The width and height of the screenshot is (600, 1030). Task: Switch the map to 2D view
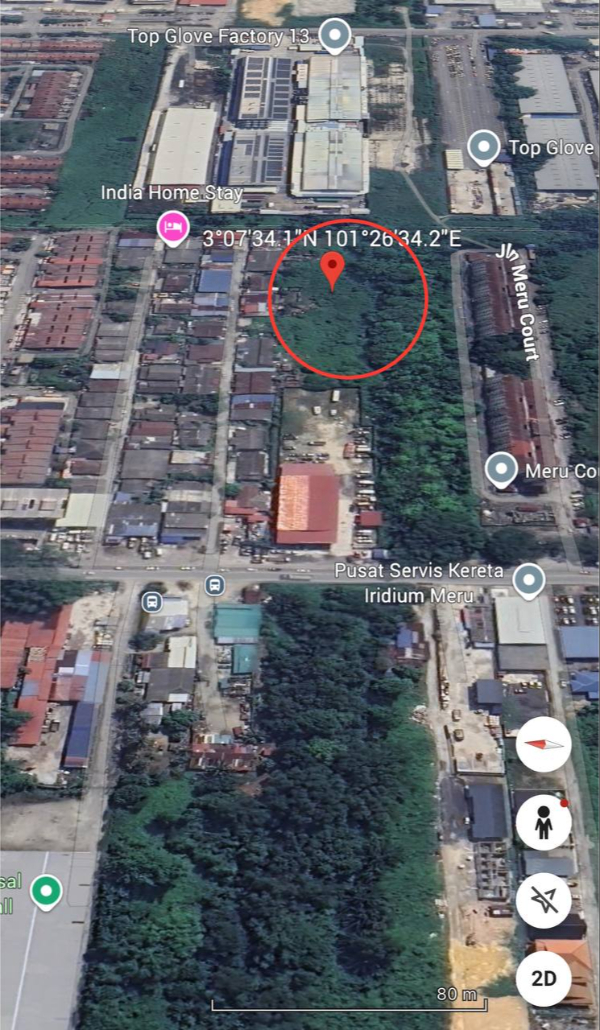point(544,977)
